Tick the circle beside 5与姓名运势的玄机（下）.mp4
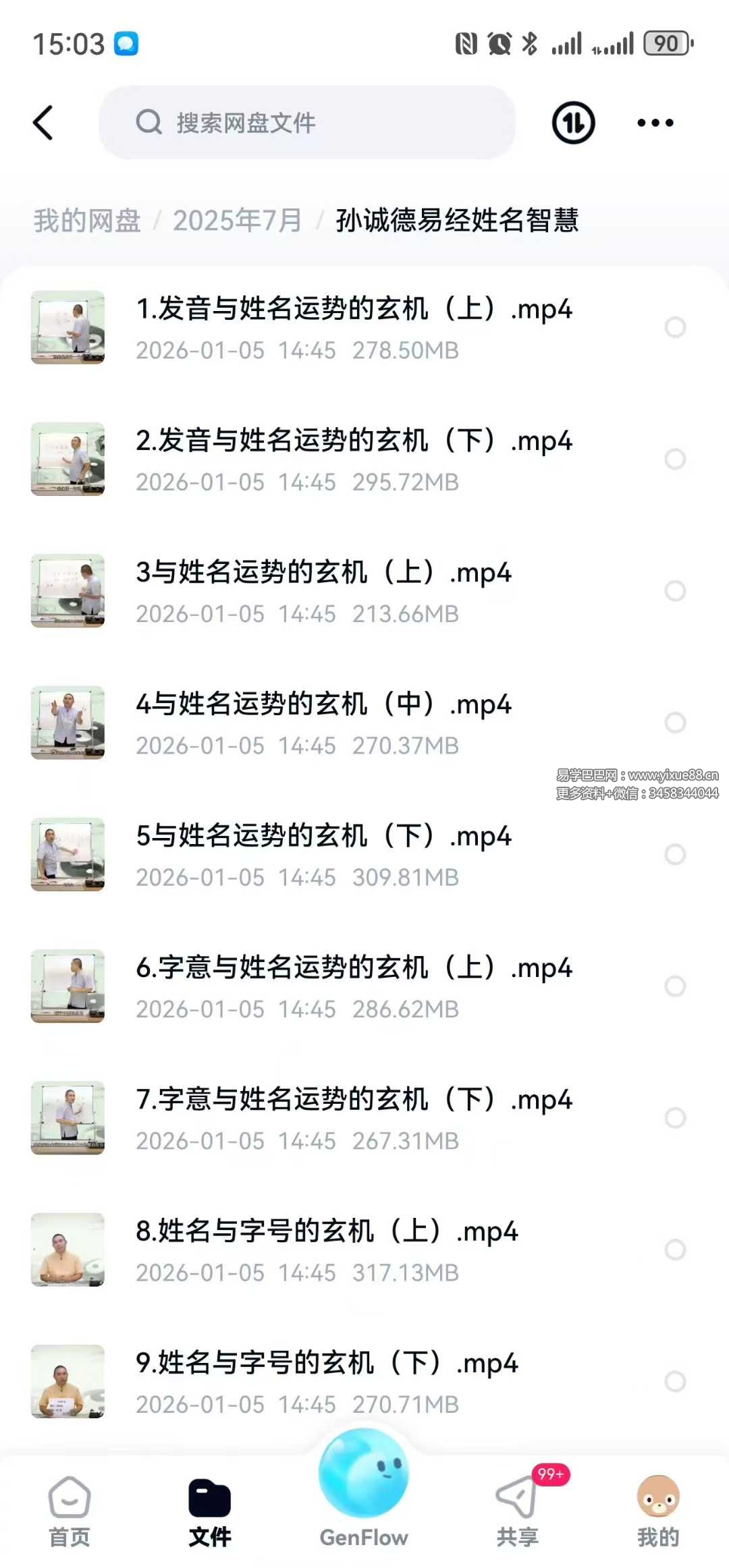 tap(675, 855)
